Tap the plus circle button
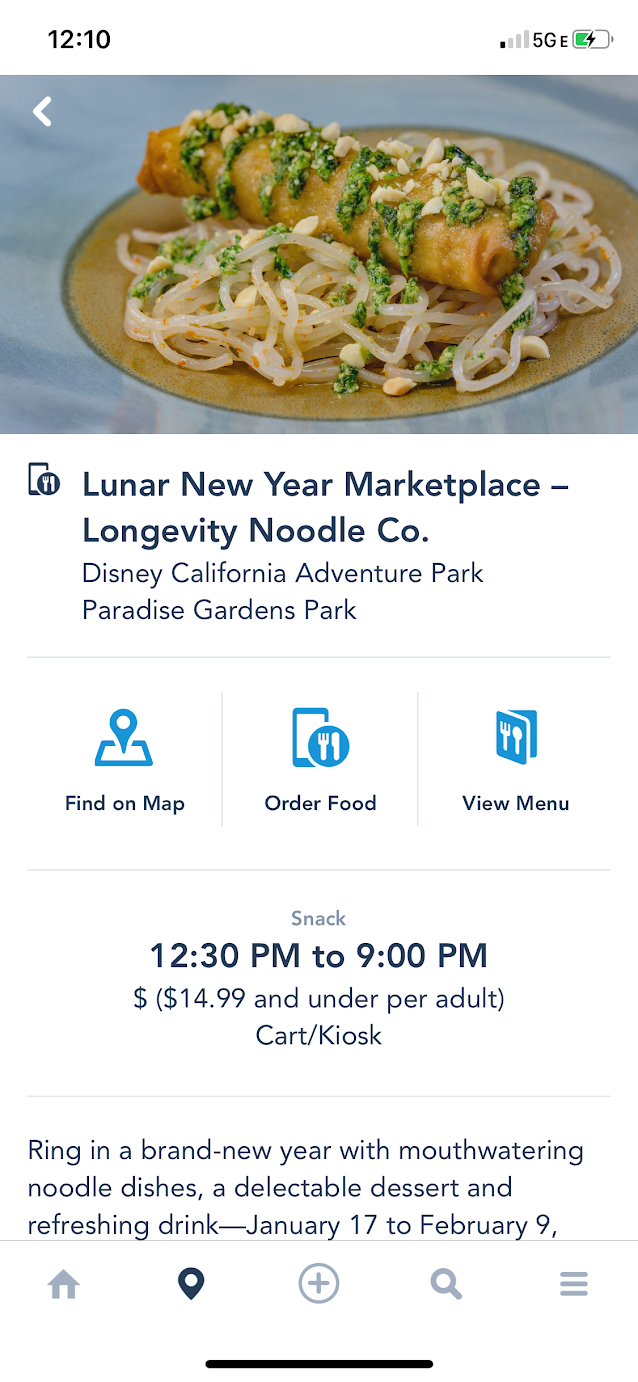Image resolution: width=638 pixels, height=1382 pixels. pos(319,1284)
